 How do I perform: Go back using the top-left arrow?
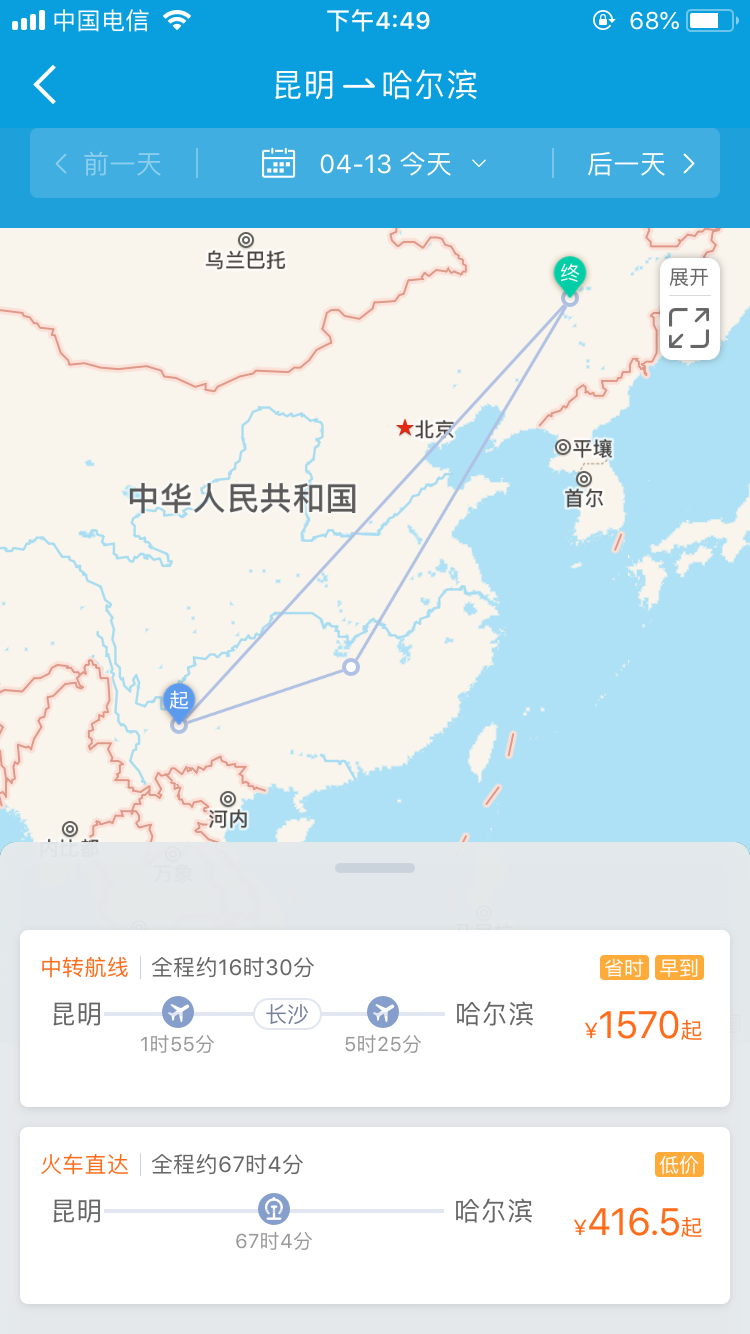pos(45,85)
